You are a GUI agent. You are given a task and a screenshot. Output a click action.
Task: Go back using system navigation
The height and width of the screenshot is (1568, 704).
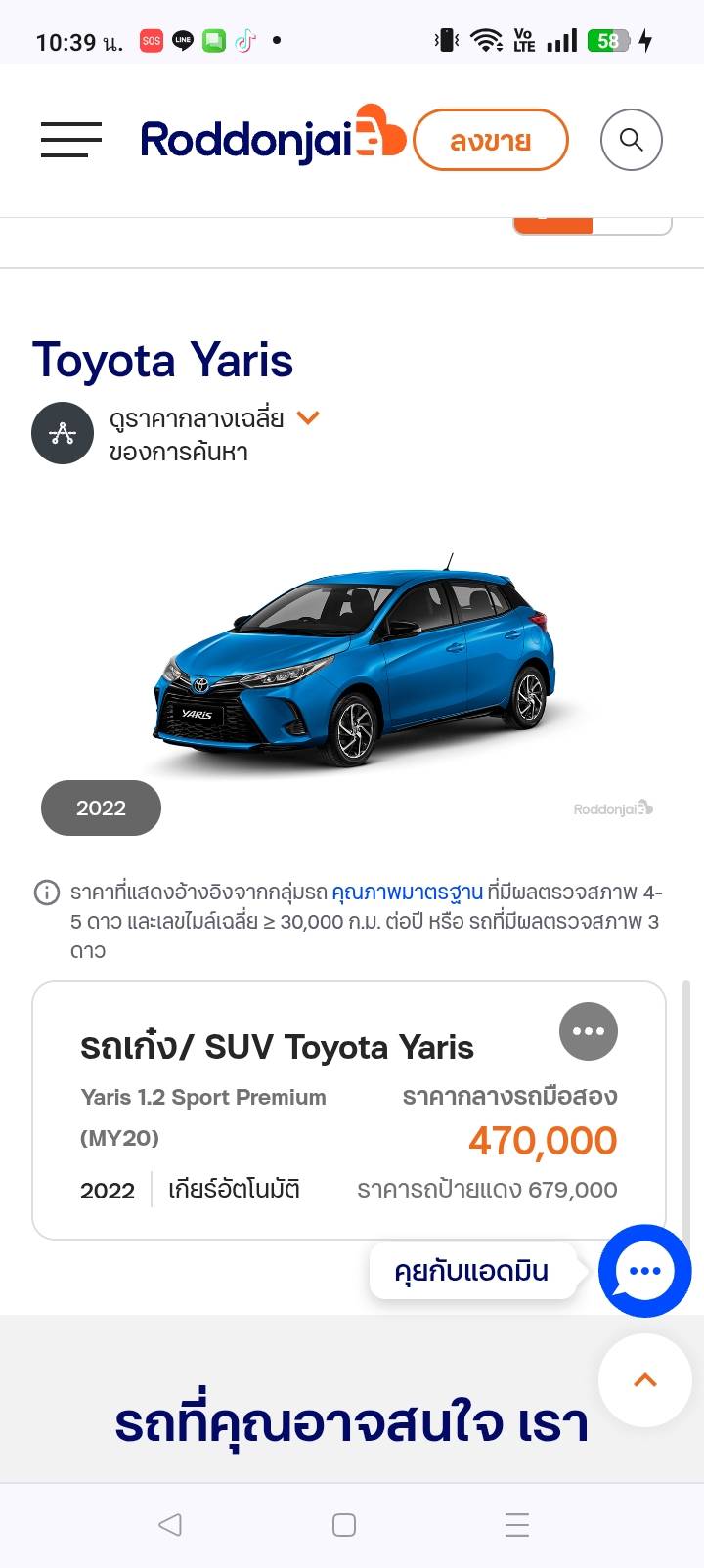[x=170, y=1524]
